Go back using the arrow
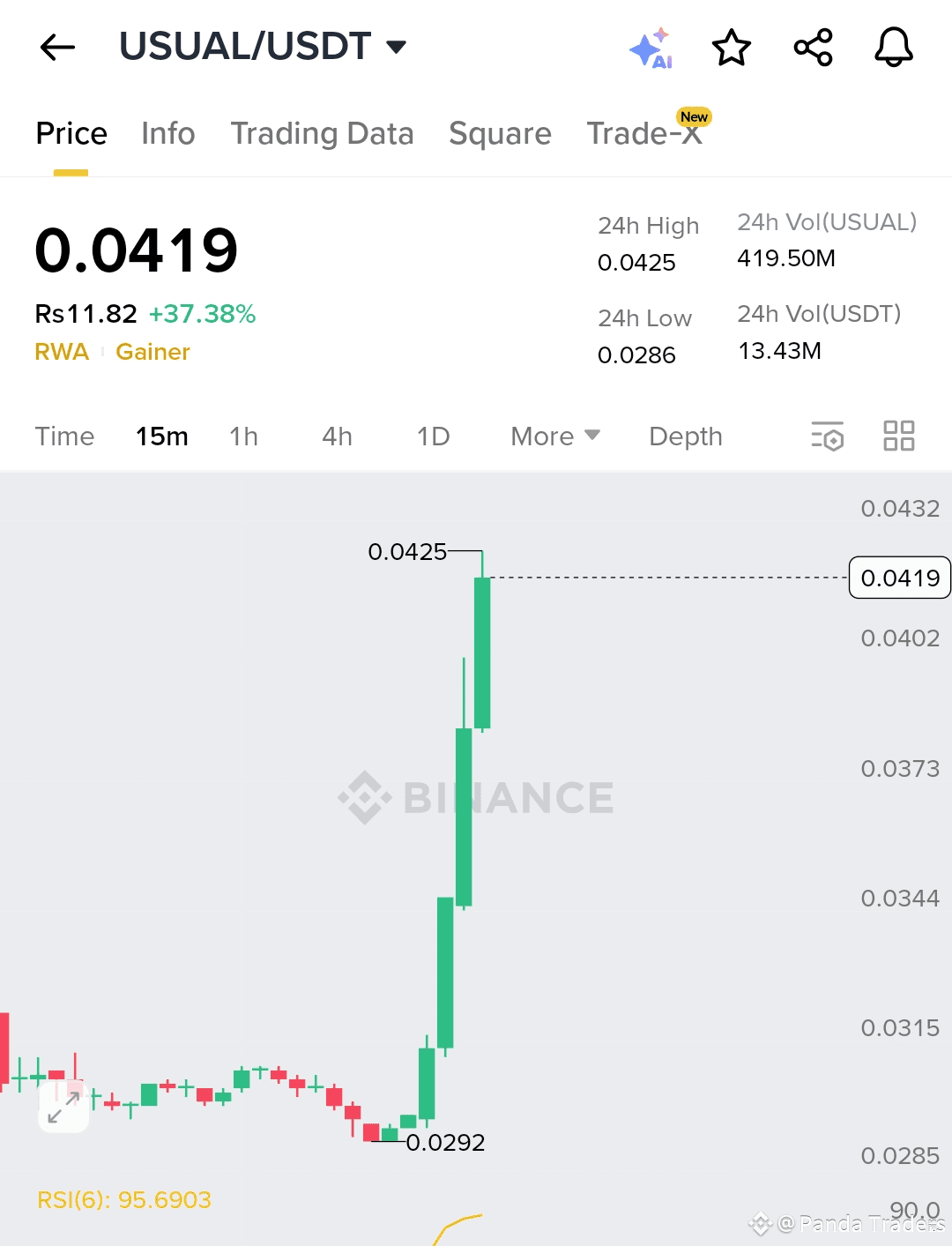The image size is (952, 1246). click(58, 48)
